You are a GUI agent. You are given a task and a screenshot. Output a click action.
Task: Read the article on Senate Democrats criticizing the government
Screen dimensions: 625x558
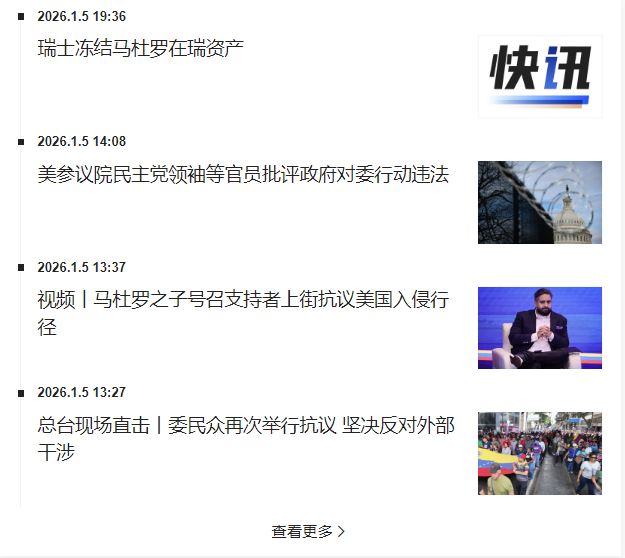coord(243,175)
